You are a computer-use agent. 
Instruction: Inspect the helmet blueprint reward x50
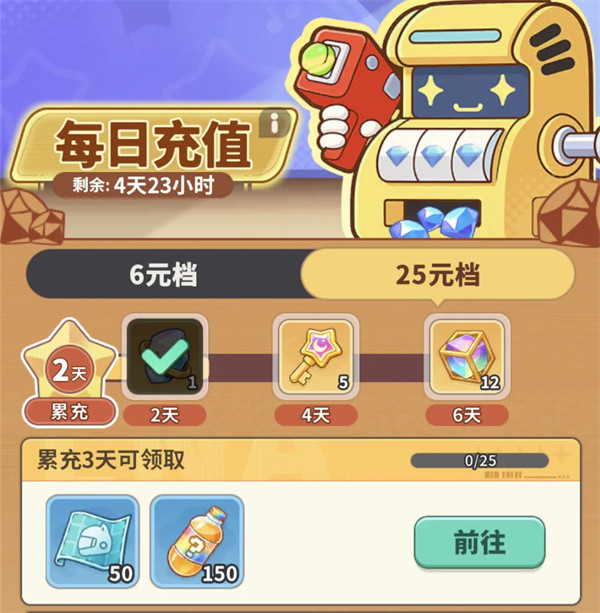coord(93,541)
